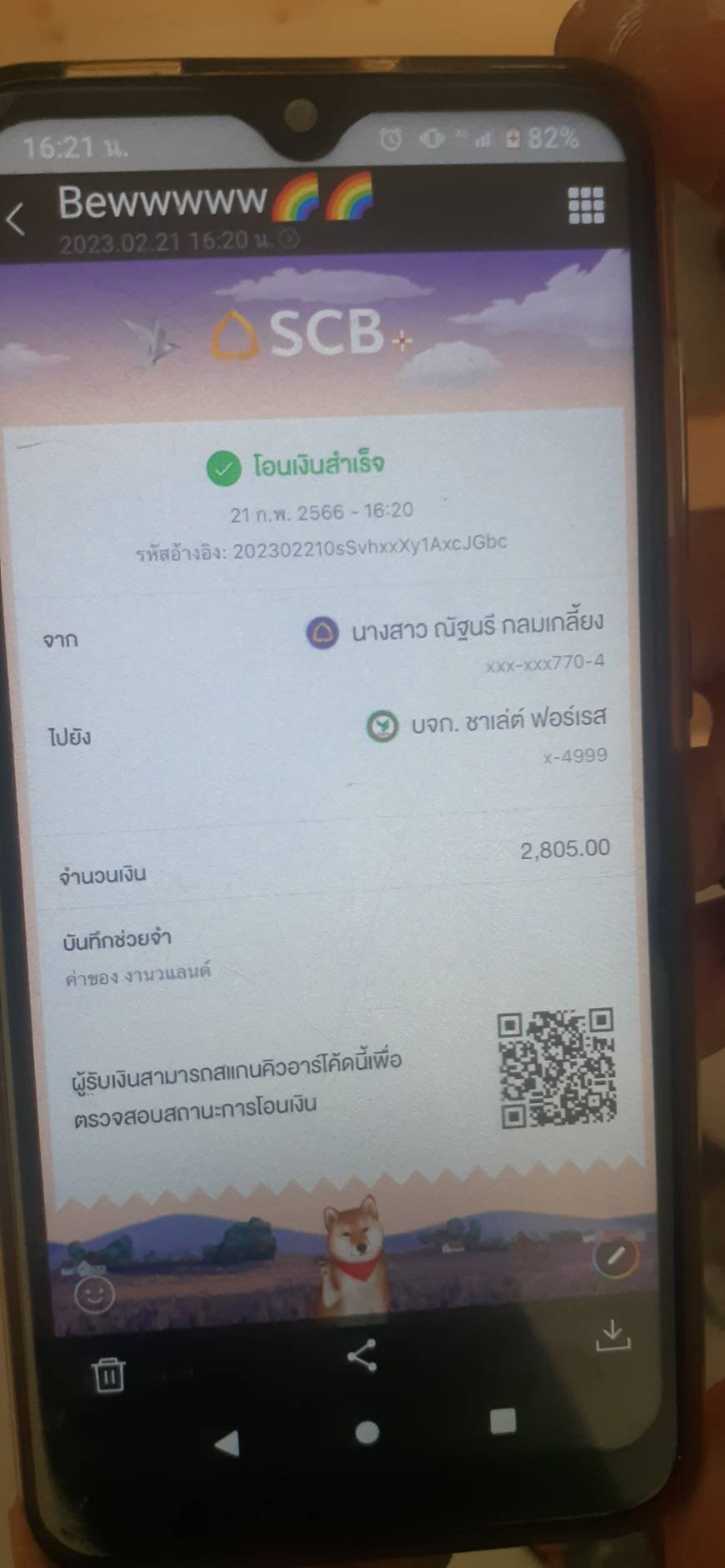Download the transfer slip image

pyautogui.click(x=612, y=1335)
